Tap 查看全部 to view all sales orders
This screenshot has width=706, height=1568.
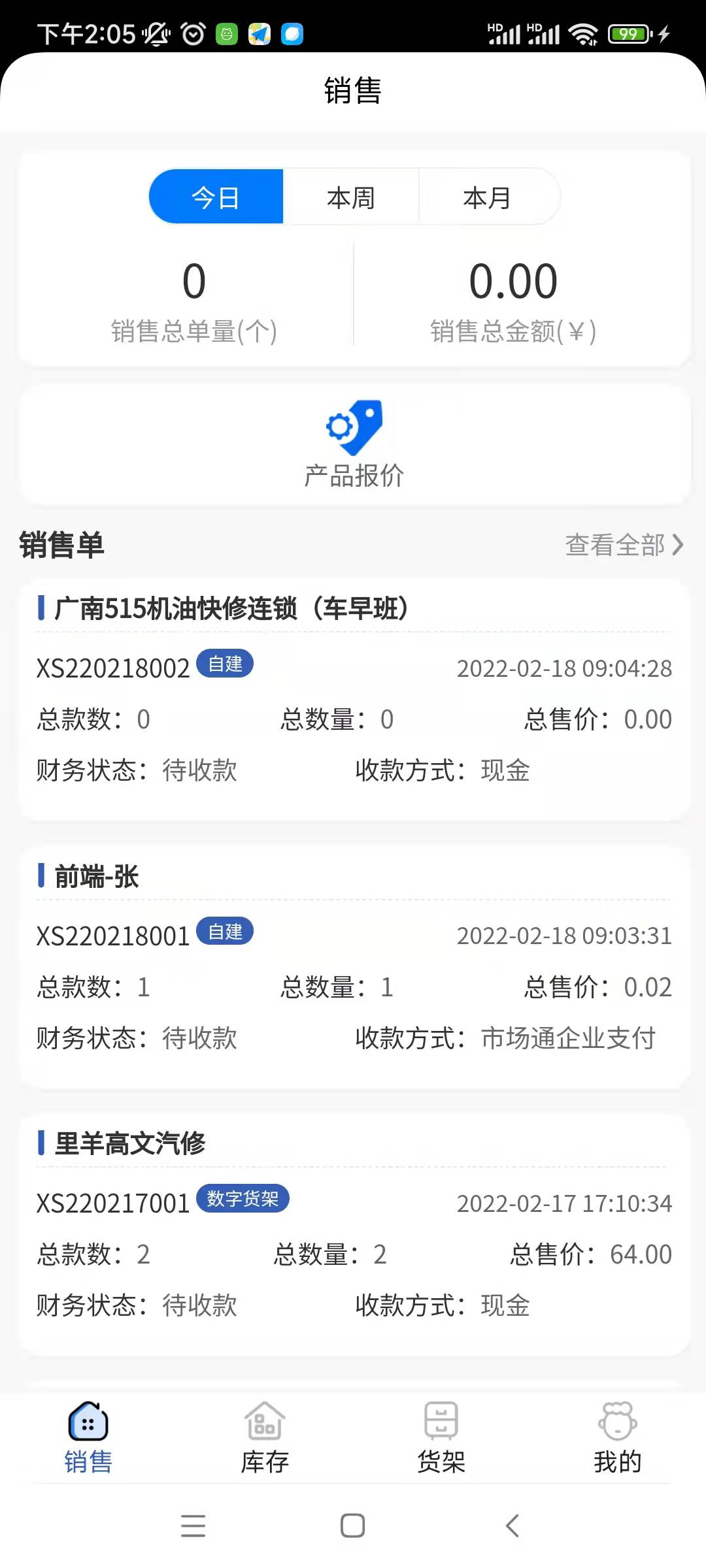point(624,545)
